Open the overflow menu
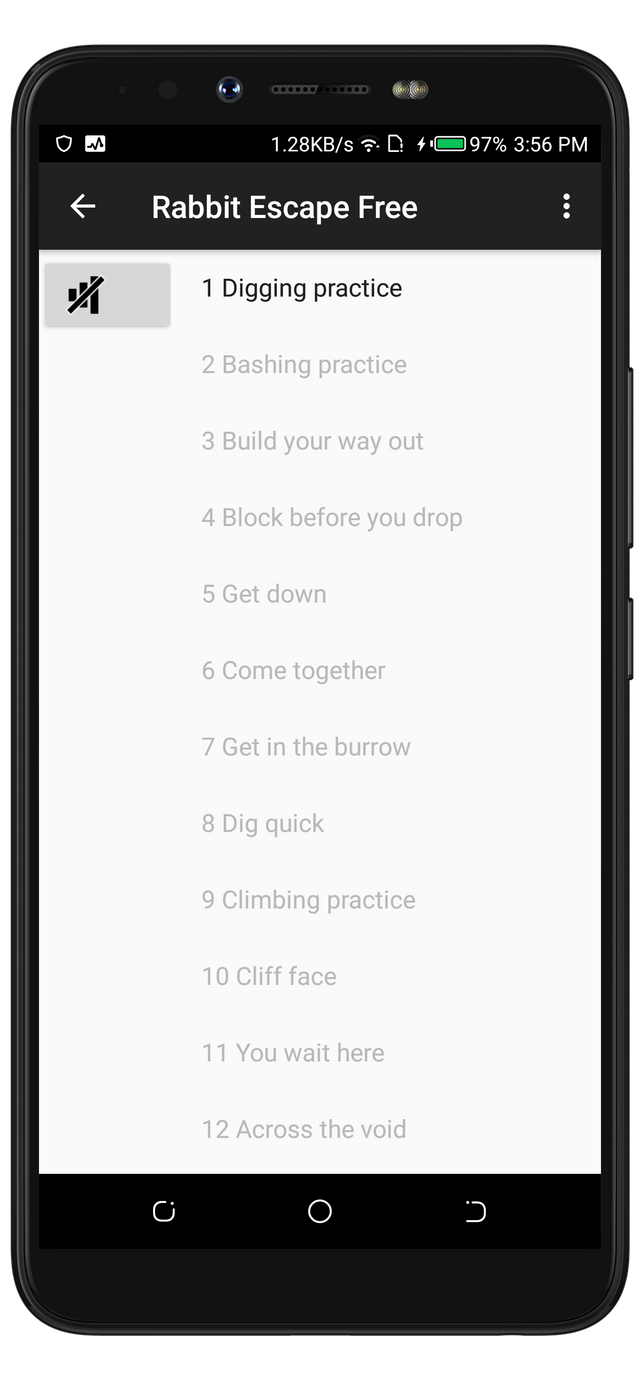640x1374 pixels. [x=566, y=207]
